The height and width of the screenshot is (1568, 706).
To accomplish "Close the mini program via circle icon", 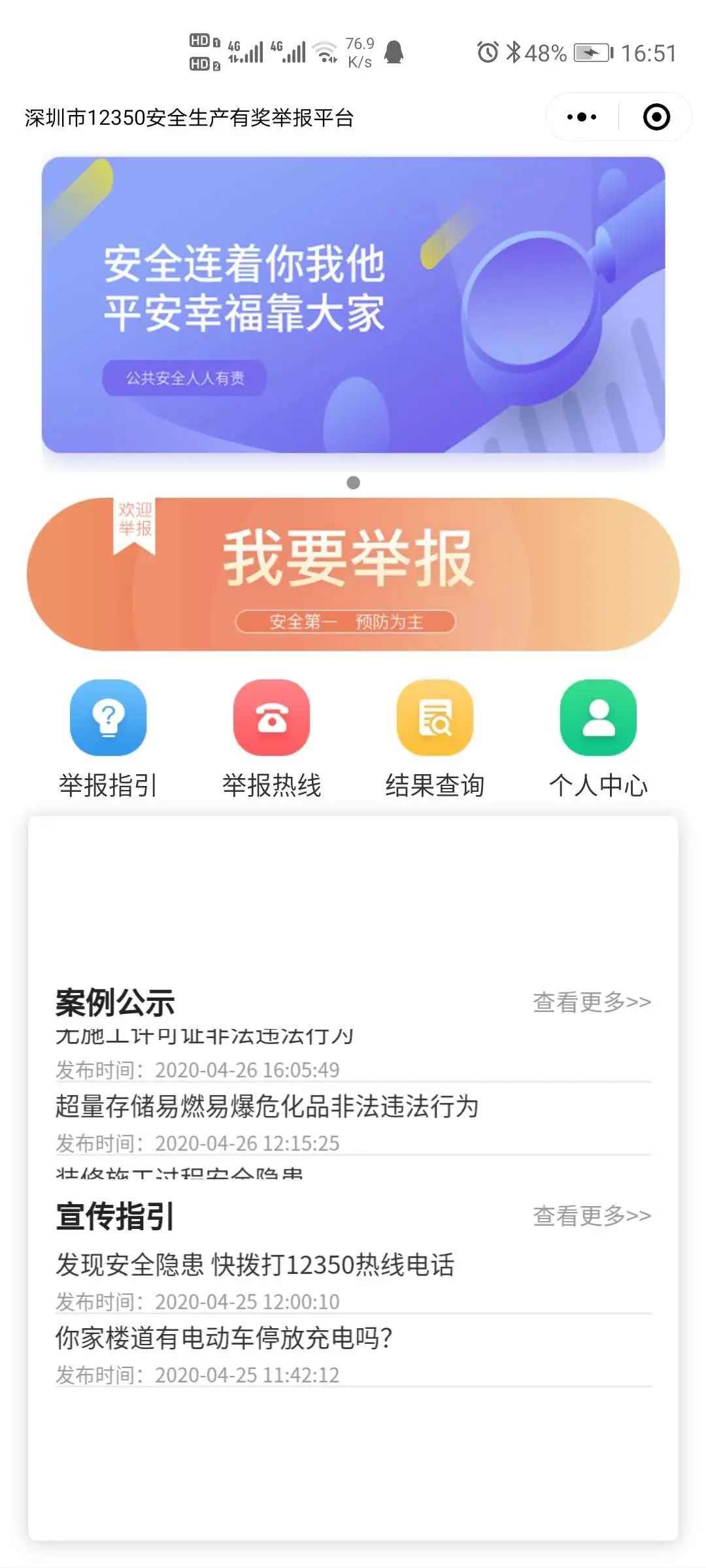I will click(x=656, y=118).
